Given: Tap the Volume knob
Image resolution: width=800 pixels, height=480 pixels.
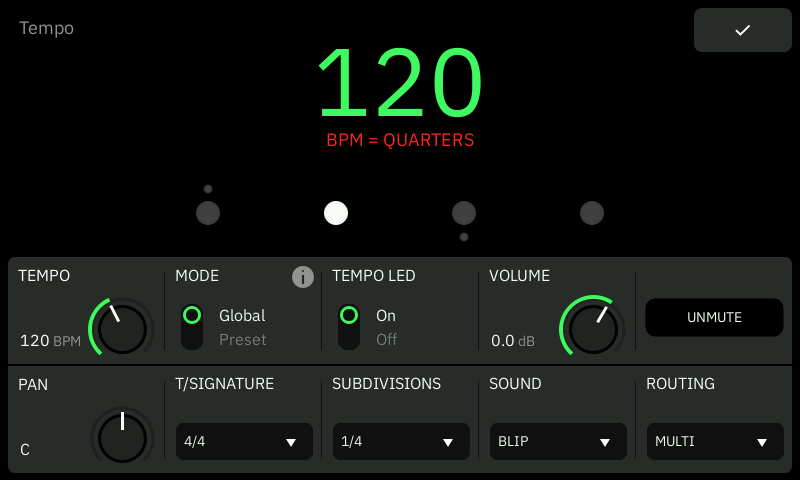Looking at the screenshot, I should tap(593, 328).
